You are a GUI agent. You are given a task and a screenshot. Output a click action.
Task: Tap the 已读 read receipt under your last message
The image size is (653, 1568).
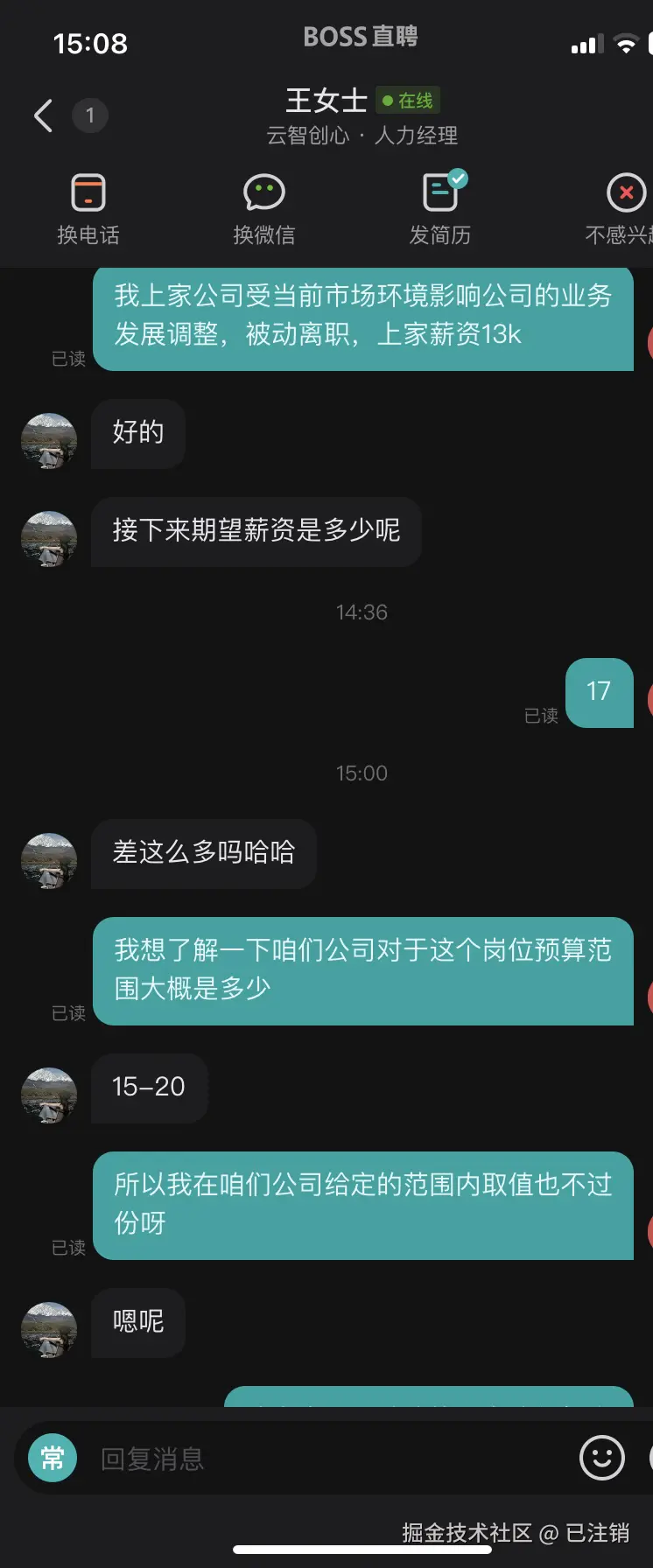click(67, 1248)
